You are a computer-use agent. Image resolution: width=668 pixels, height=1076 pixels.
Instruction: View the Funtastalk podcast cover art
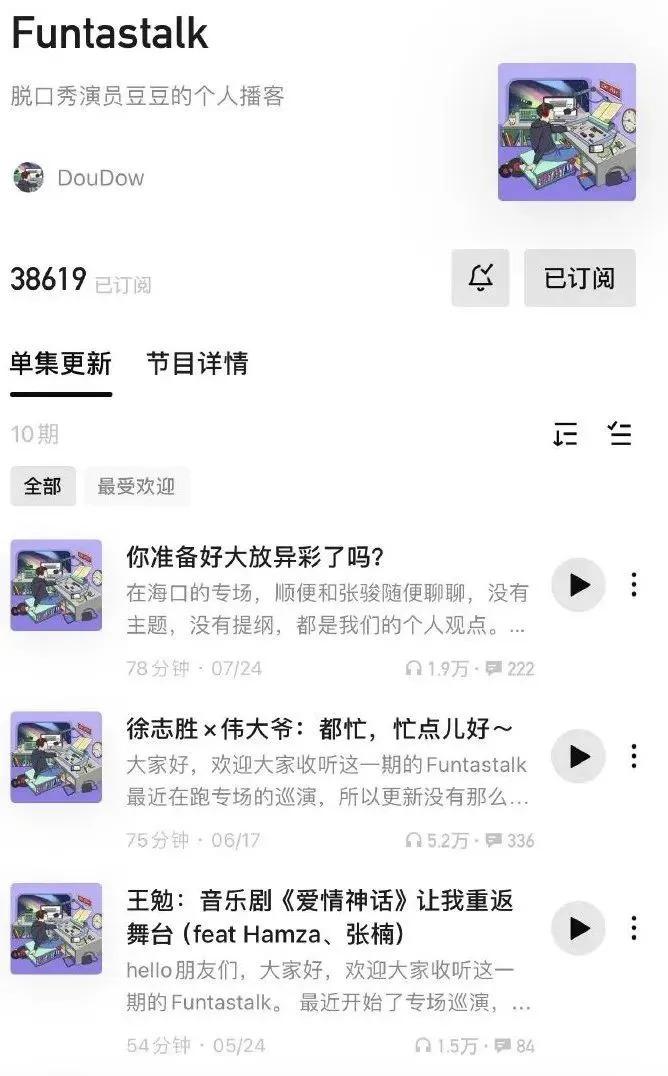tap(566, 132)
